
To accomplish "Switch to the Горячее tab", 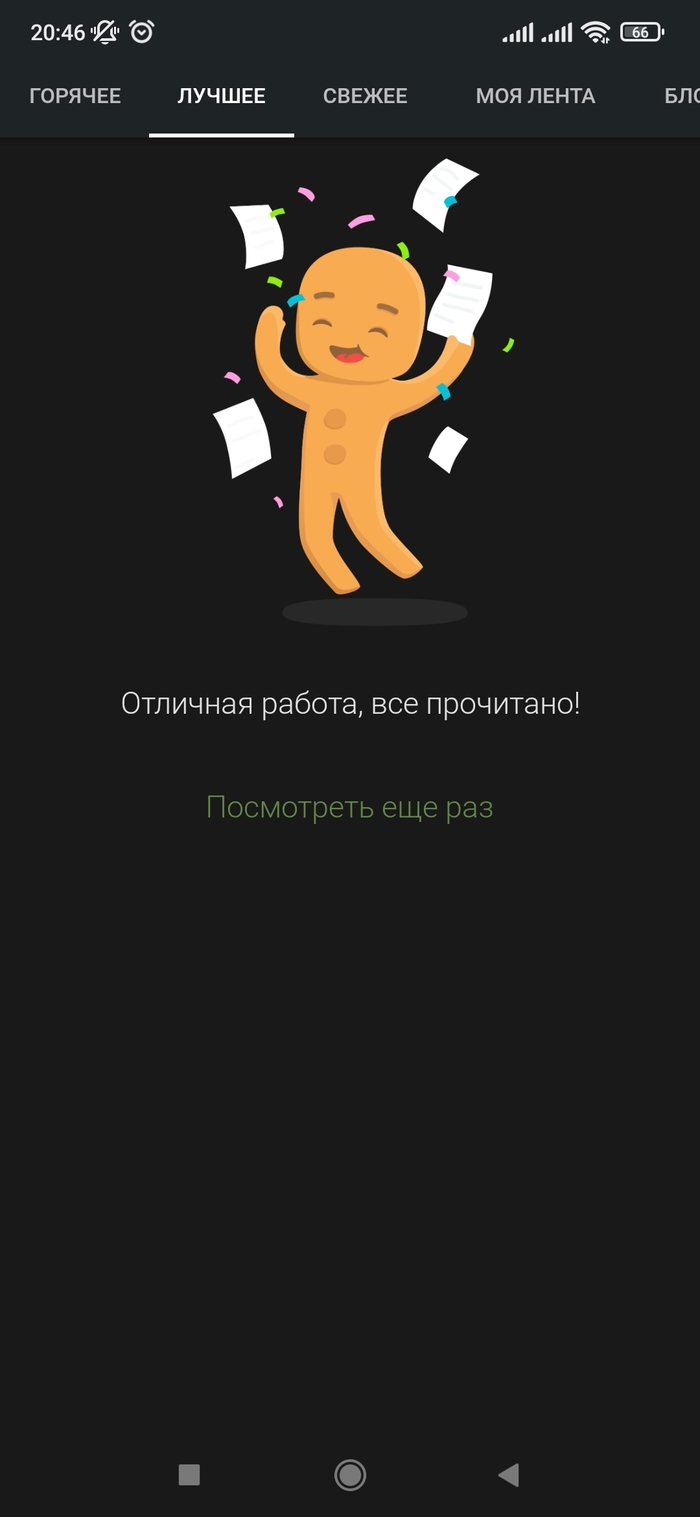I will (x=75, y=96).
